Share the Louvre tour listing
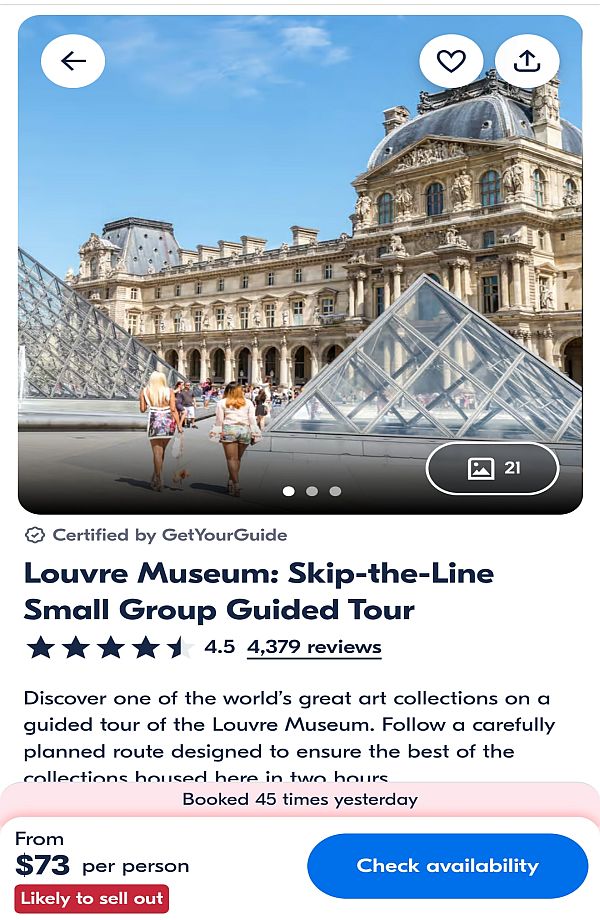Screen dimensions: 600x920 coord(526,61)
